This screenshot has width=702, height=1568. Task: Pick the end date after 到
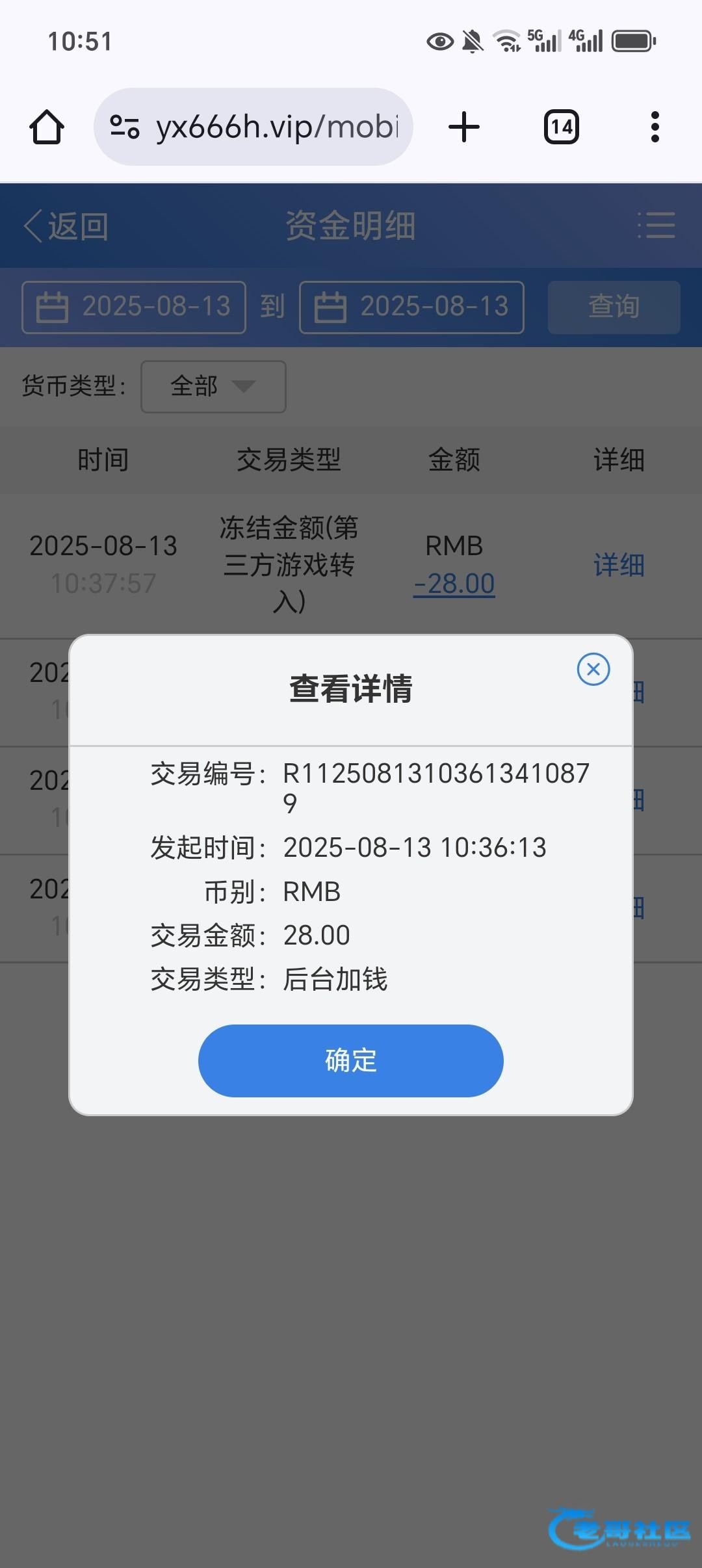[411, 307]
